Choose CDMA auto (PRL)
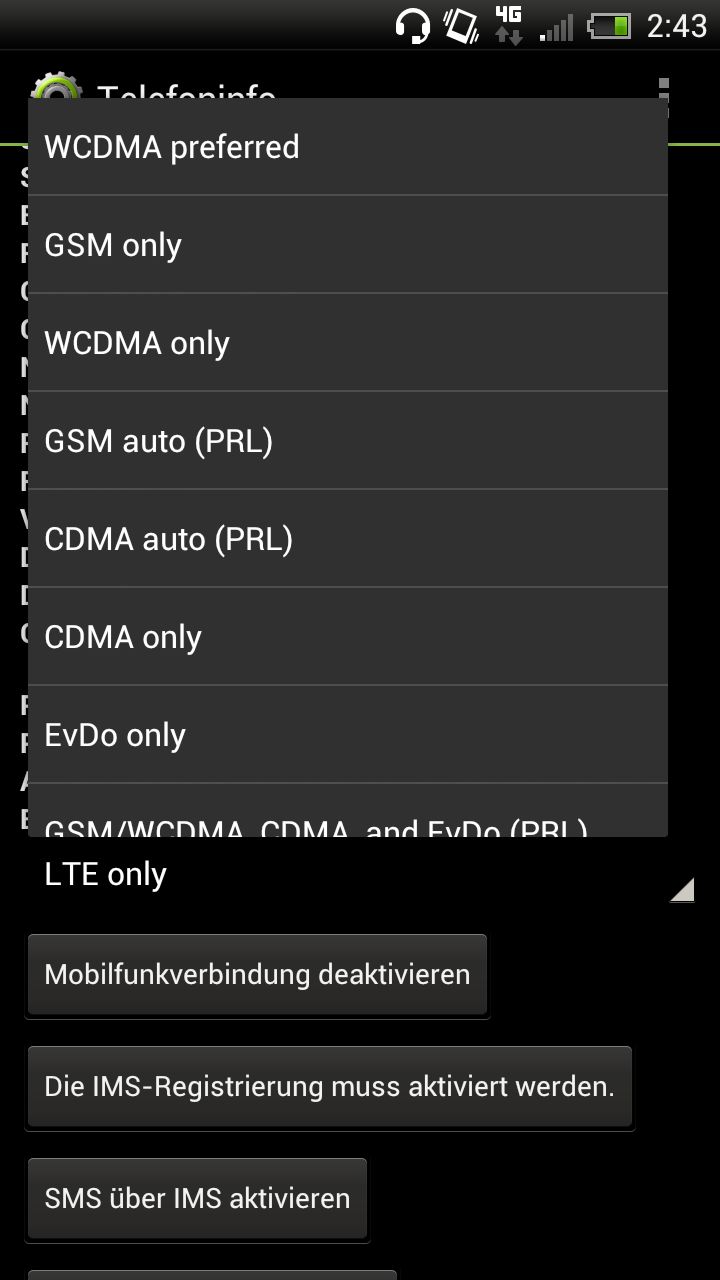720x1280 pixels. pos(348,539)
